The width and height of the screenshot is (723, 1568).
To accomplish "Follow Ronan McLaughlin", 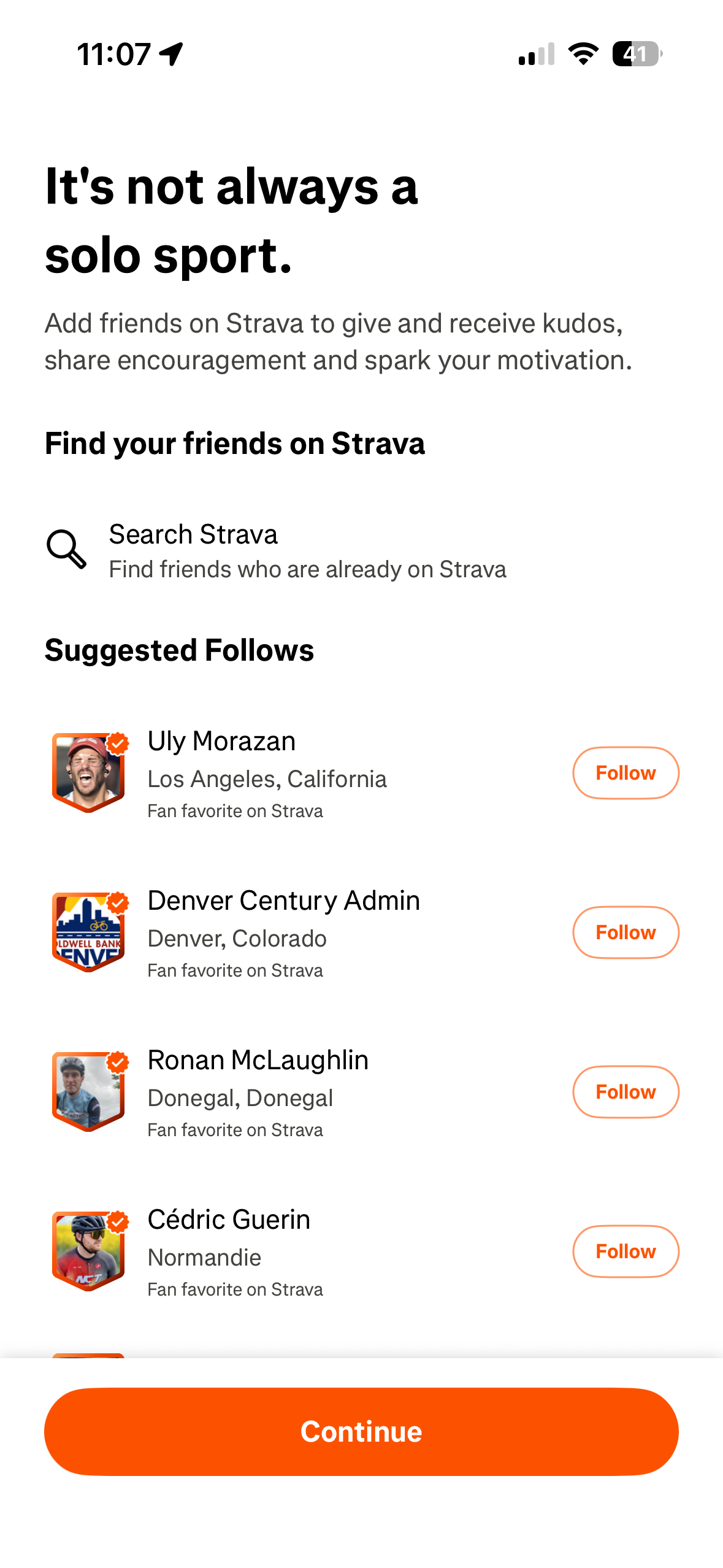I will click(x=625, y=1091).
